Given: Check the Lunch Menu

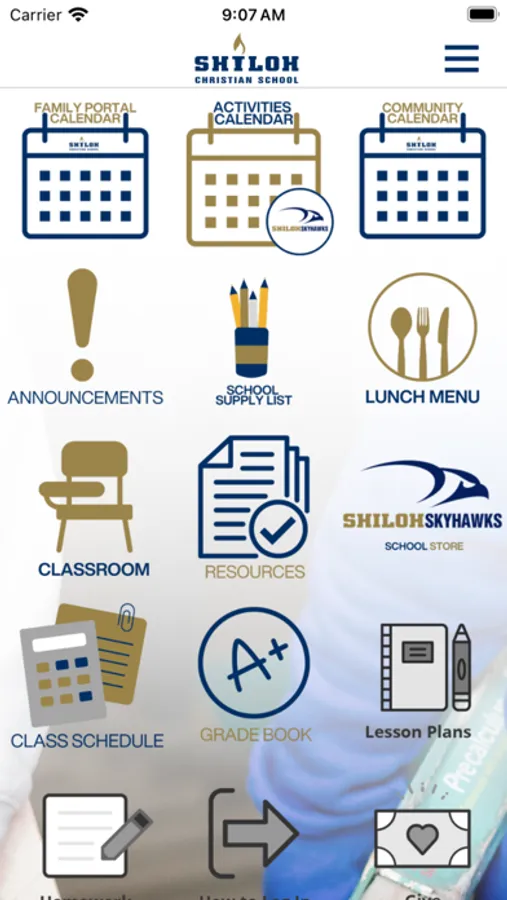Looking at the screenshot, I should pos(423,339).
